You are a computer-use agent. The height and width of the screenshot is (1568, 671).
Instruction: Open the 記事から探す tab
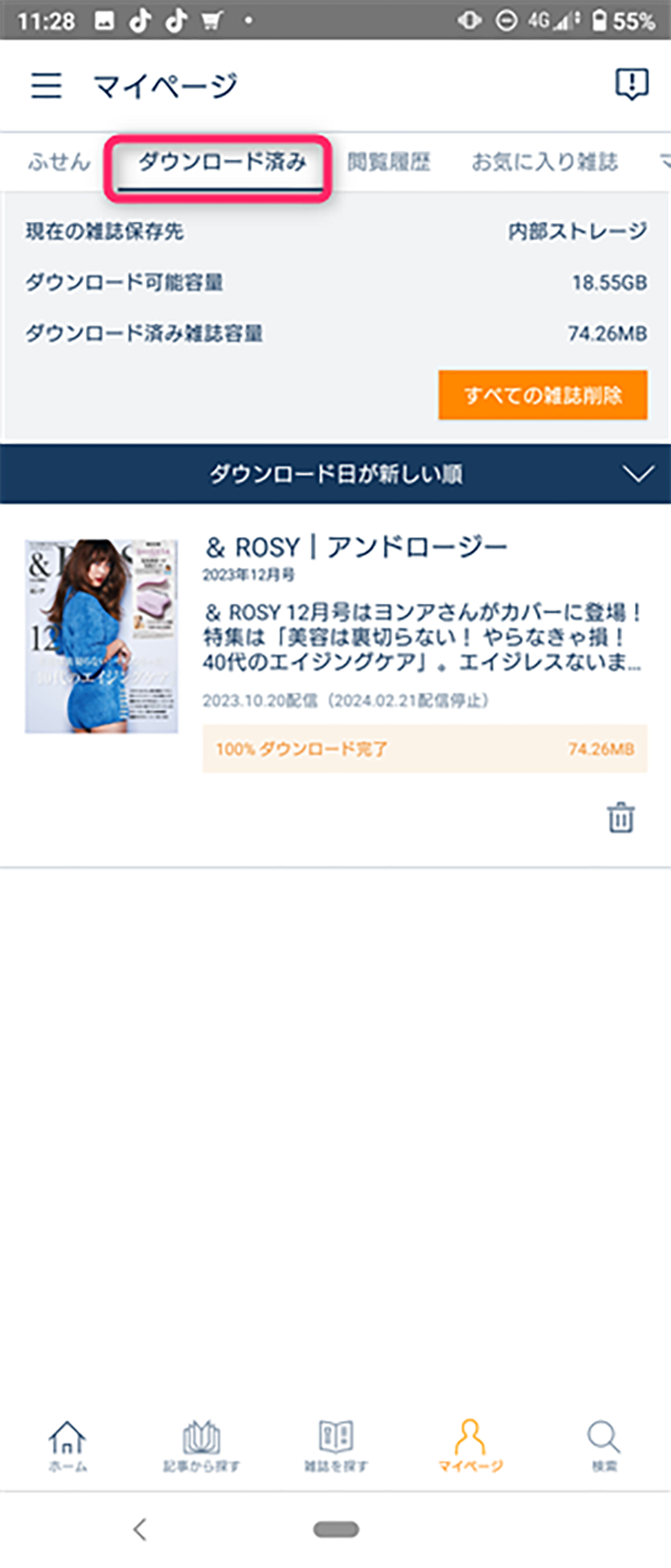(201, 1445)
